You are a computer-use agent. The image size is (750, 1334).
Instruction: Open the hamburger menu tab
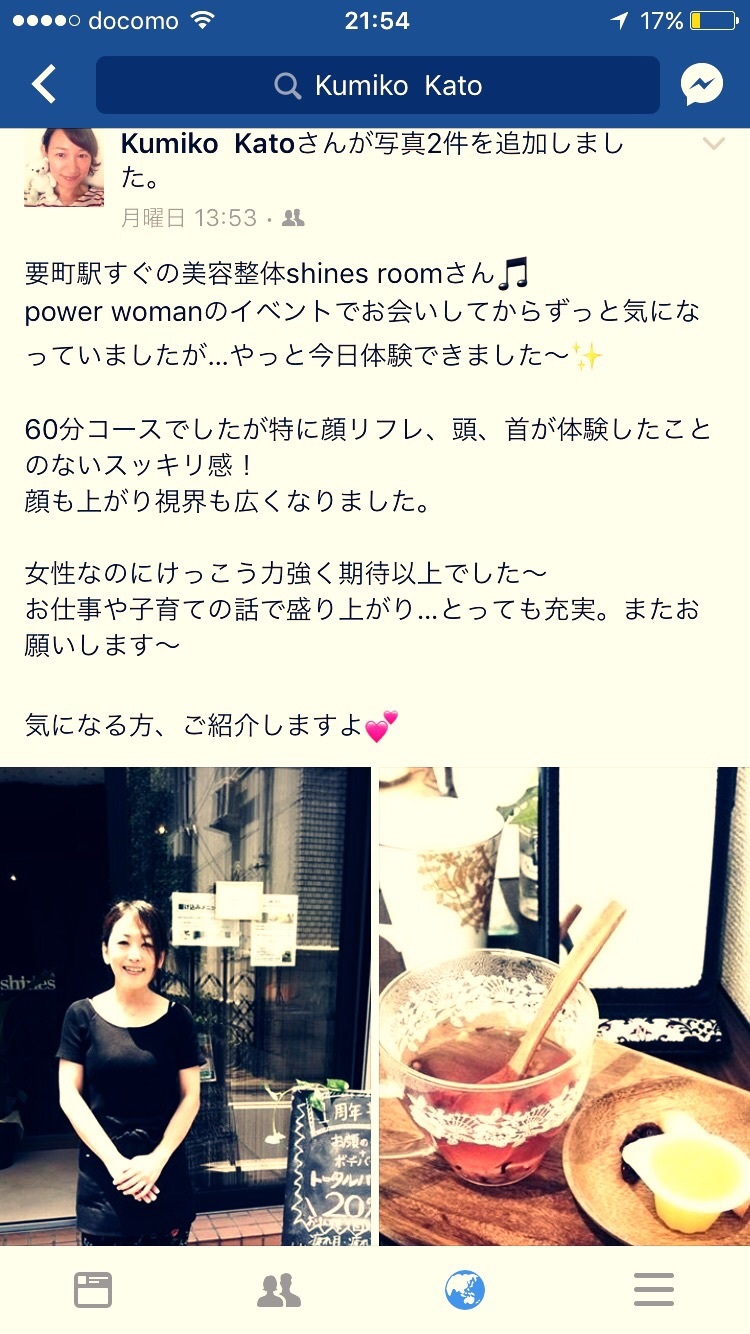coord(654,1290)
